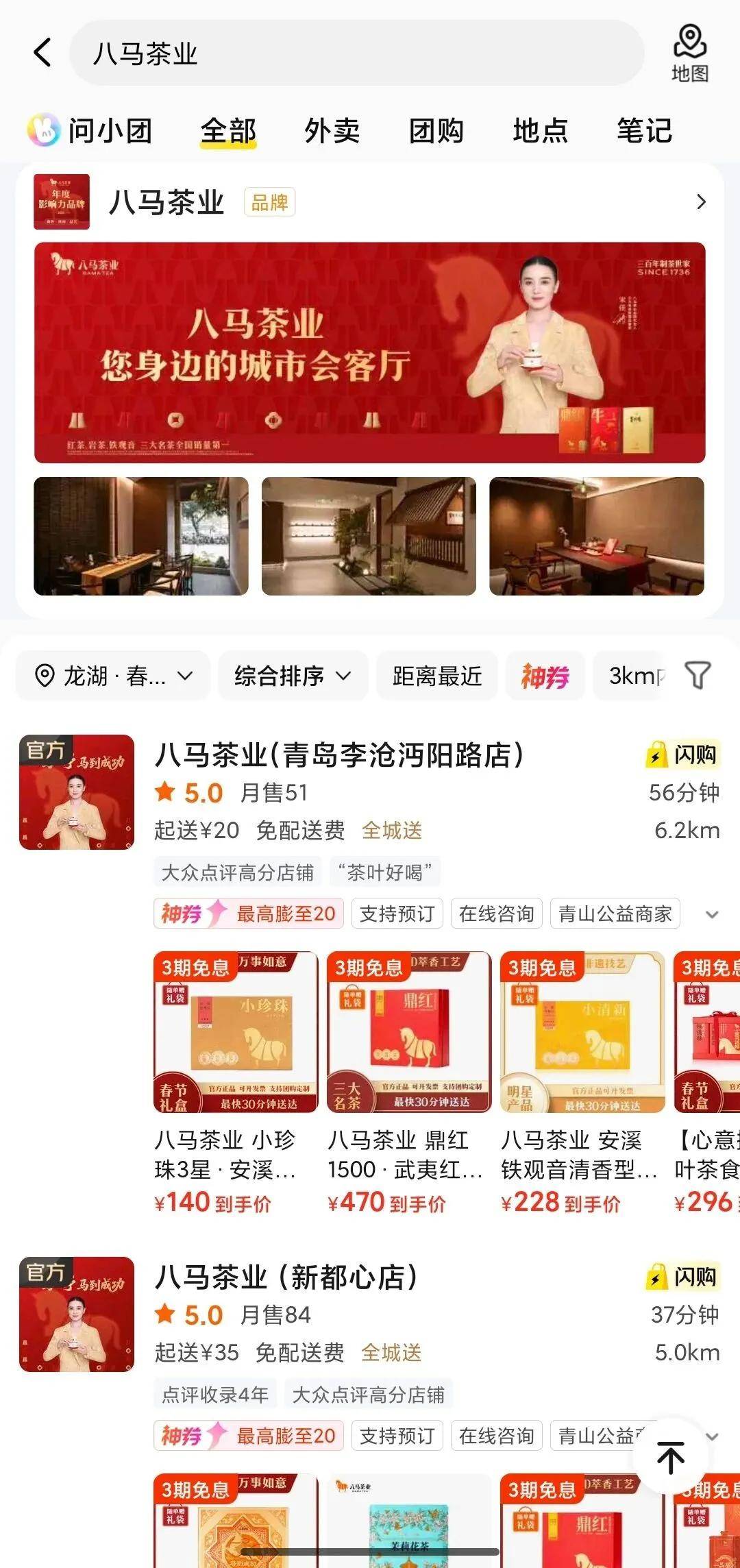The width and height of the screenshot is (740, 1568).
Task: Switch to the 外卖 tab
Action: pyautogui.click(x=332, y=130)
